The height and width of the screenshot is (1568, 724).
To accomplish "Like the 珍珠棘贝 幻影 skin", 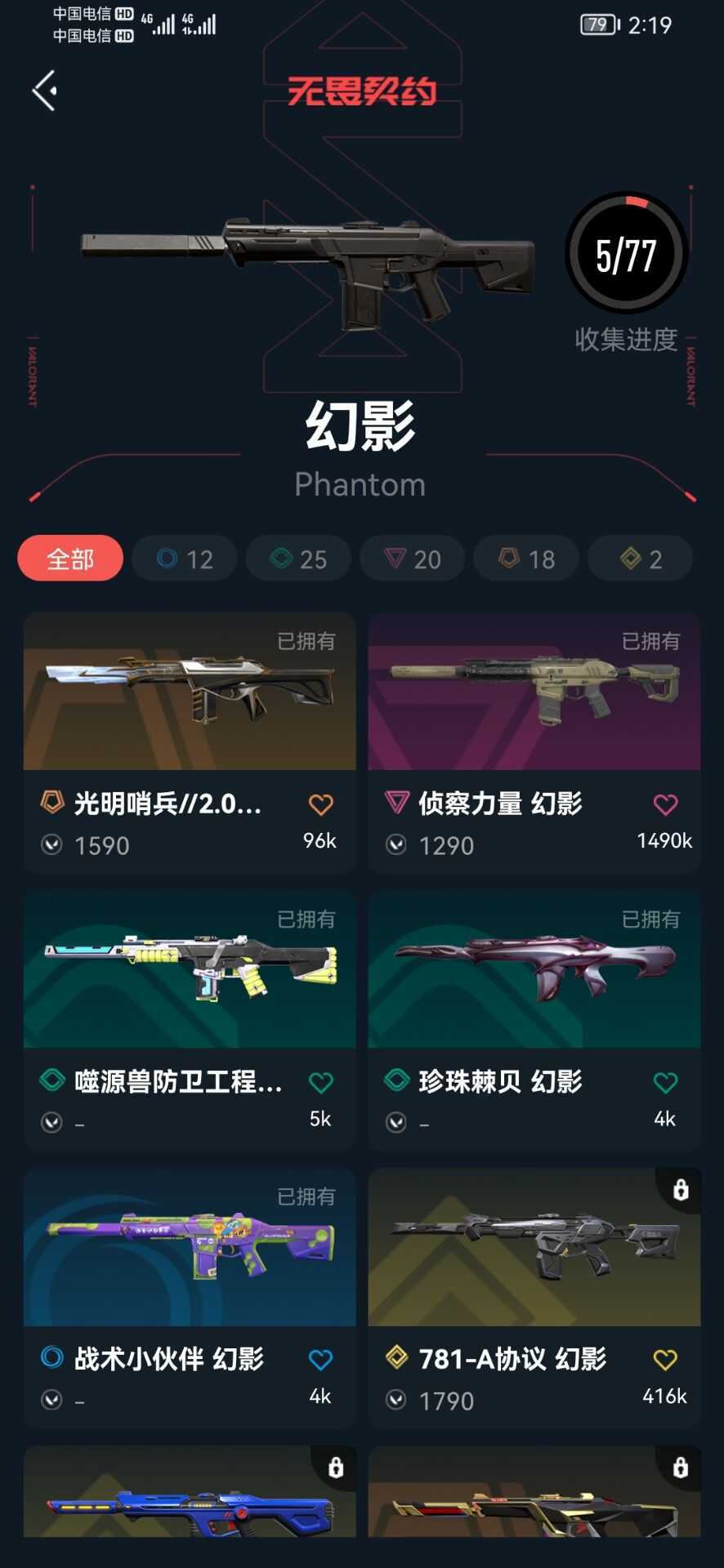I will [x=665, y=1083].
